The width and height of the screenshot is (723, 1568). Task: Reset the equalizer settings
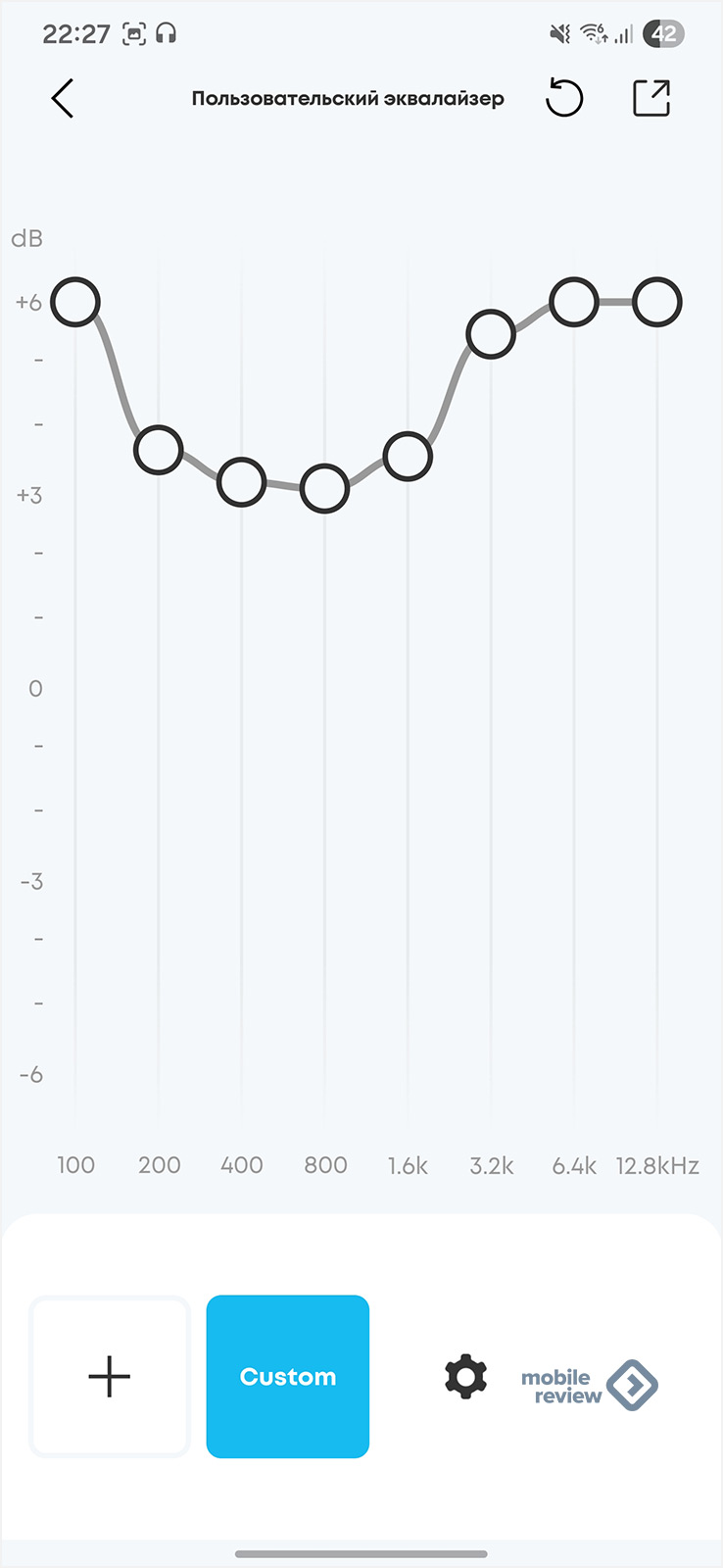click(564, 98)
